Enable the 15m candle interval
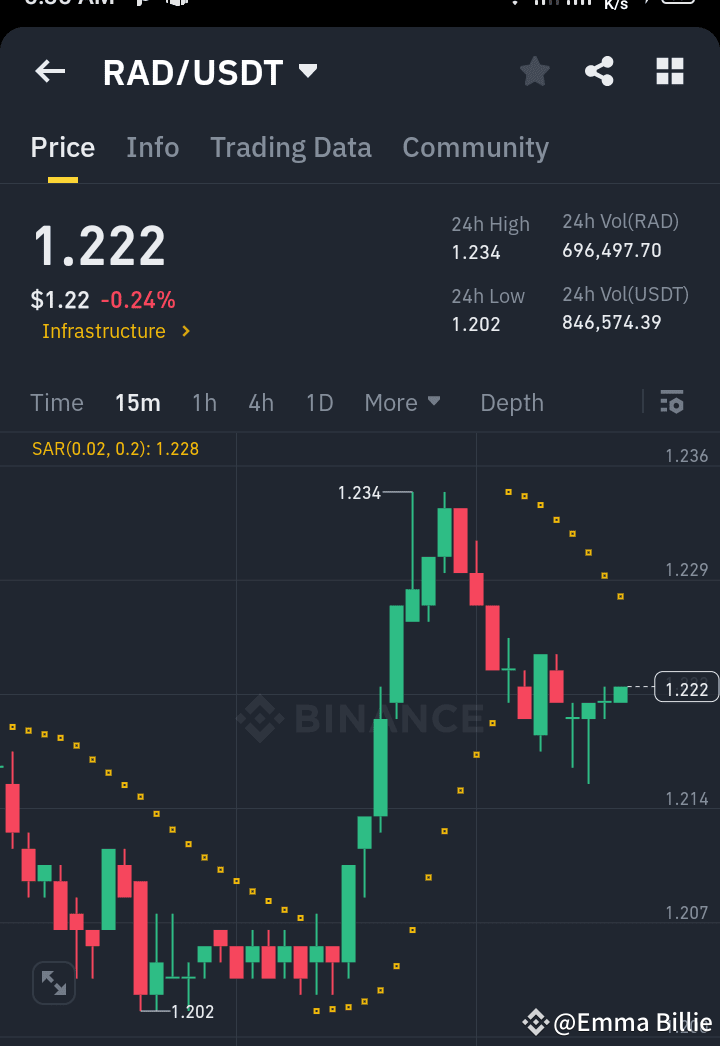This screenshot has height=1046, width=720. [137, 402]
